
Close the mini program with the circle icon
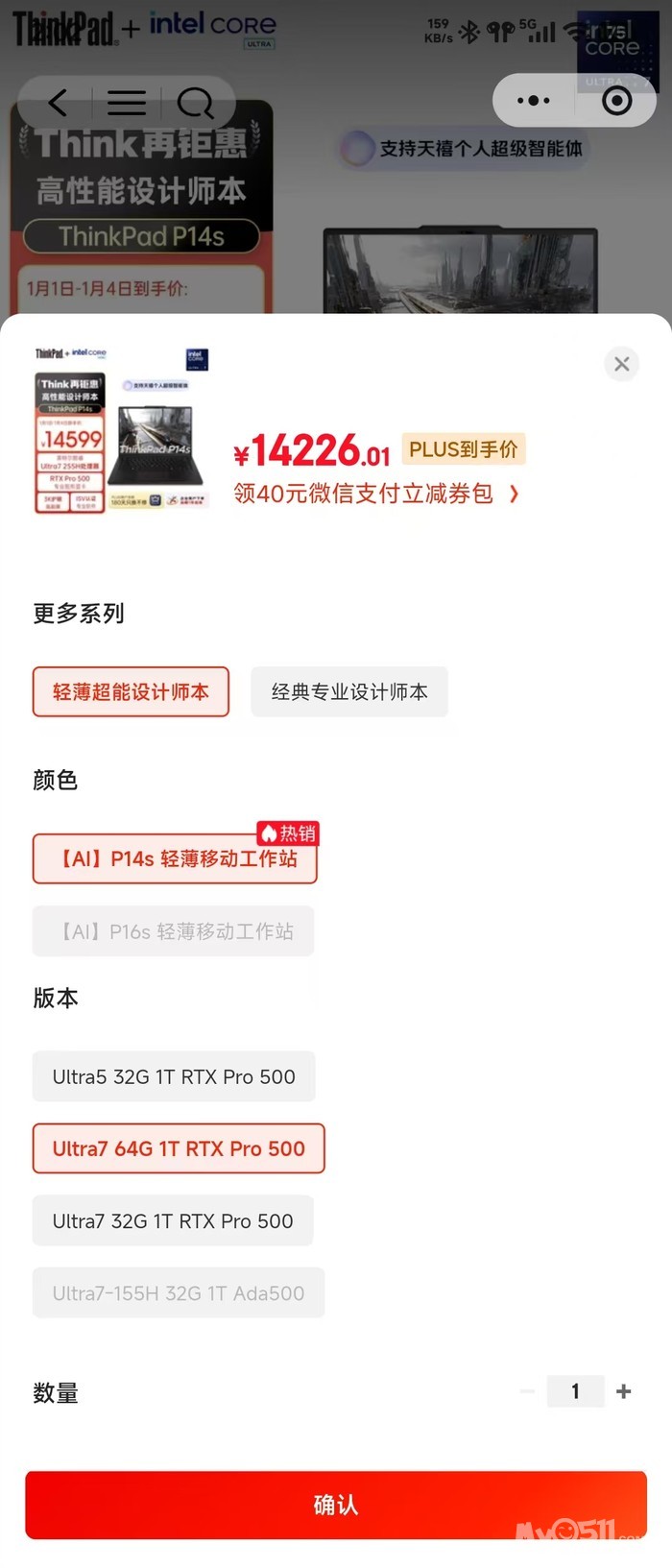(x=616, y=100)
